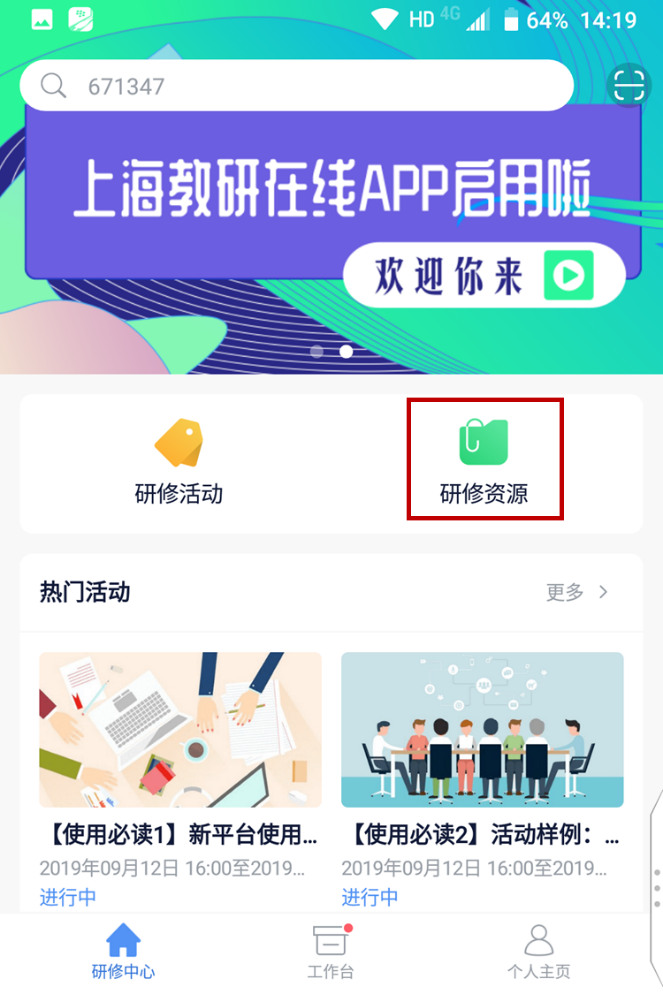
Task: Switch to the 工作台 tab
Action: coord(330,951)
